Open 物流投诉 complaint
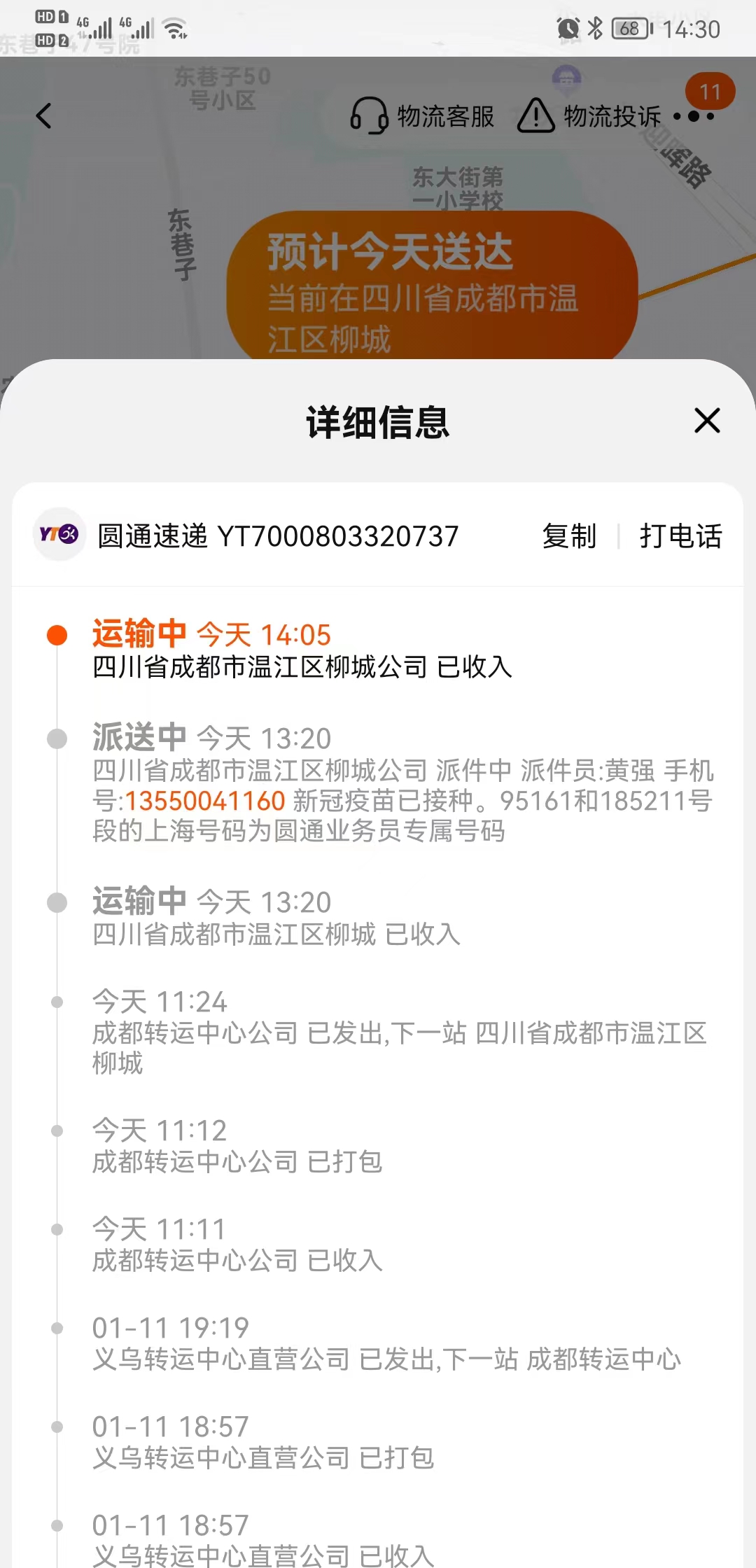This screenshot has height=1568, width=756. 589,116
